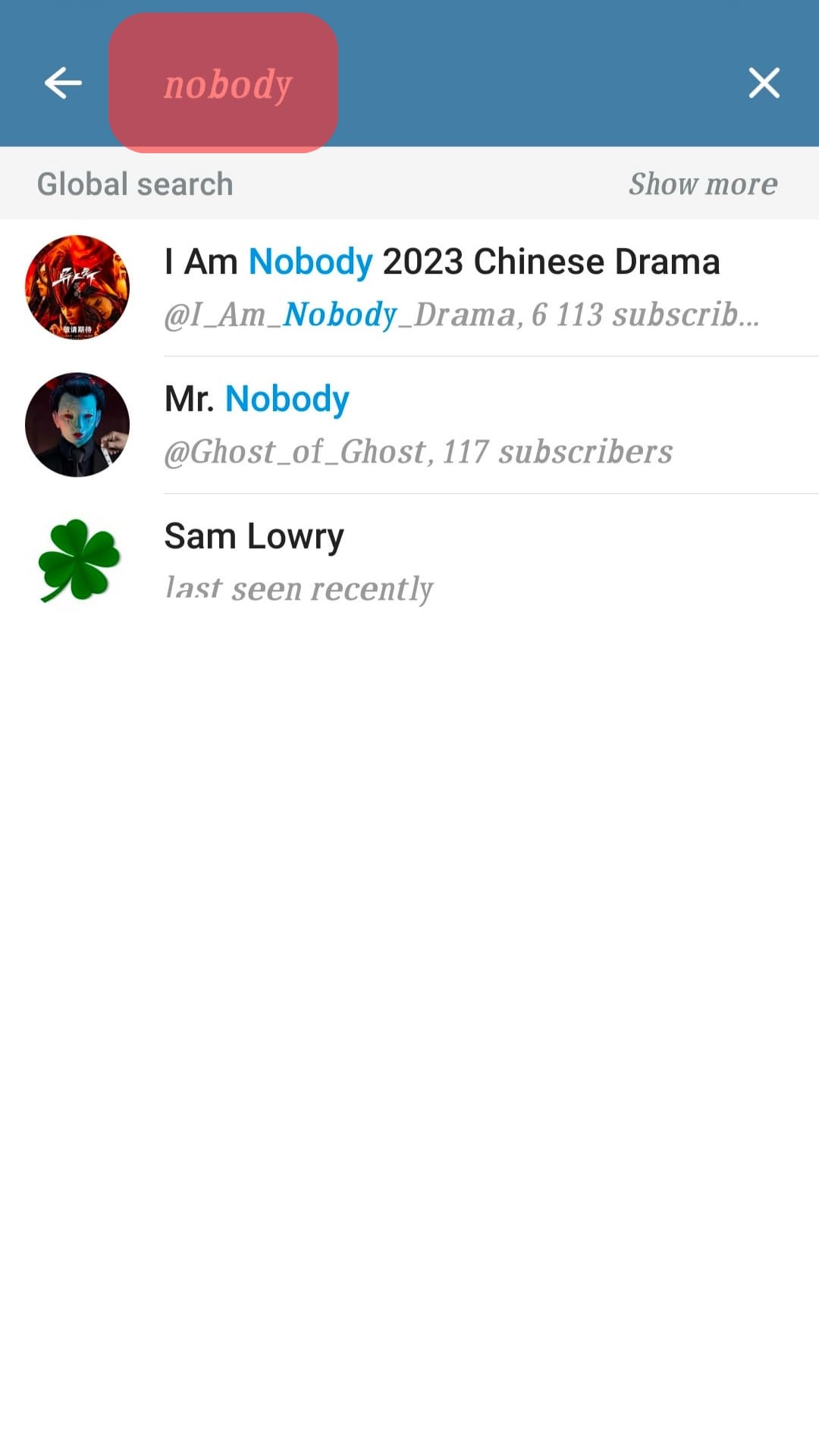Go back from the search screen
The width and height of the screenshot is (819, 1456).
63,83
